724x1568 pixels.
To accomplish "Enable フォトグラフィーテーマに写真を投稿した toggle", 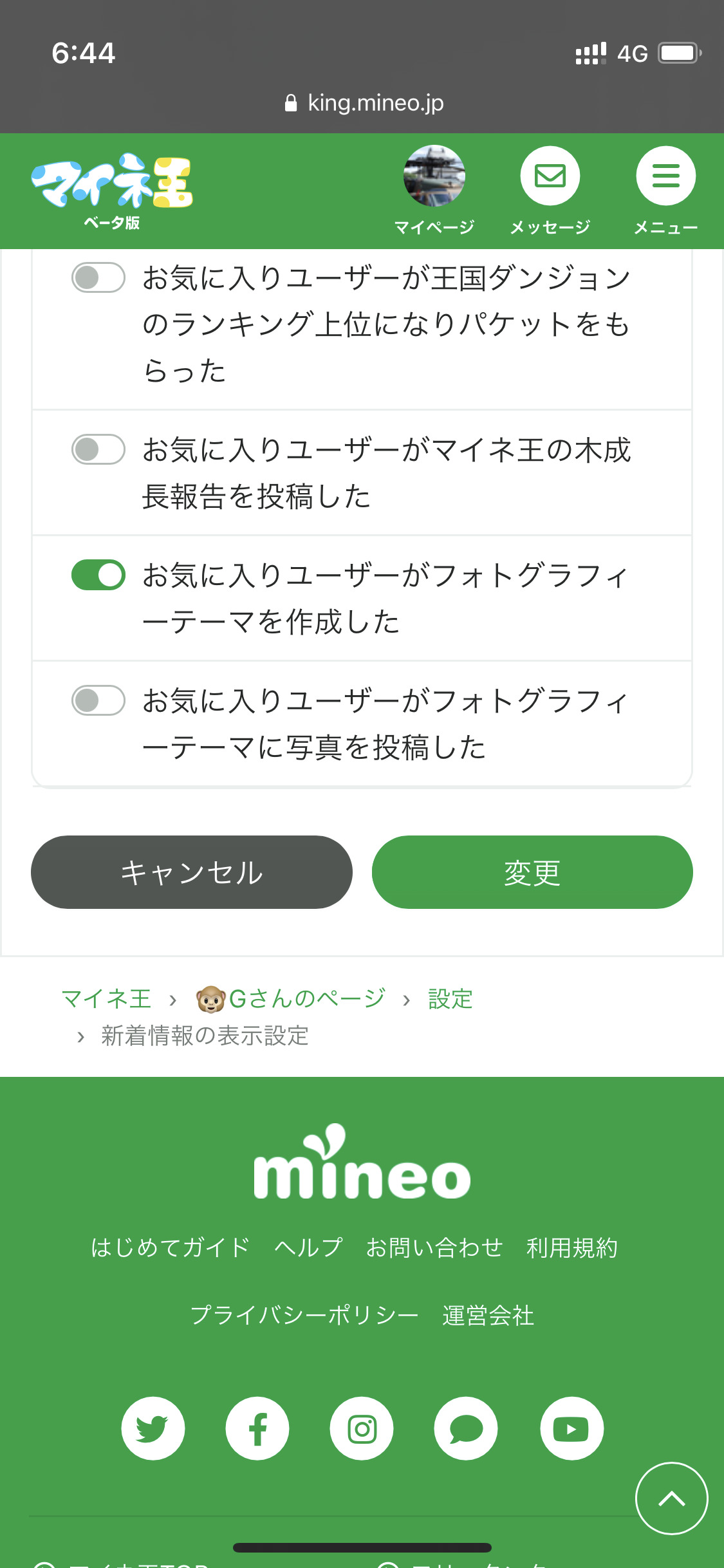I will (x=98, y=700).
